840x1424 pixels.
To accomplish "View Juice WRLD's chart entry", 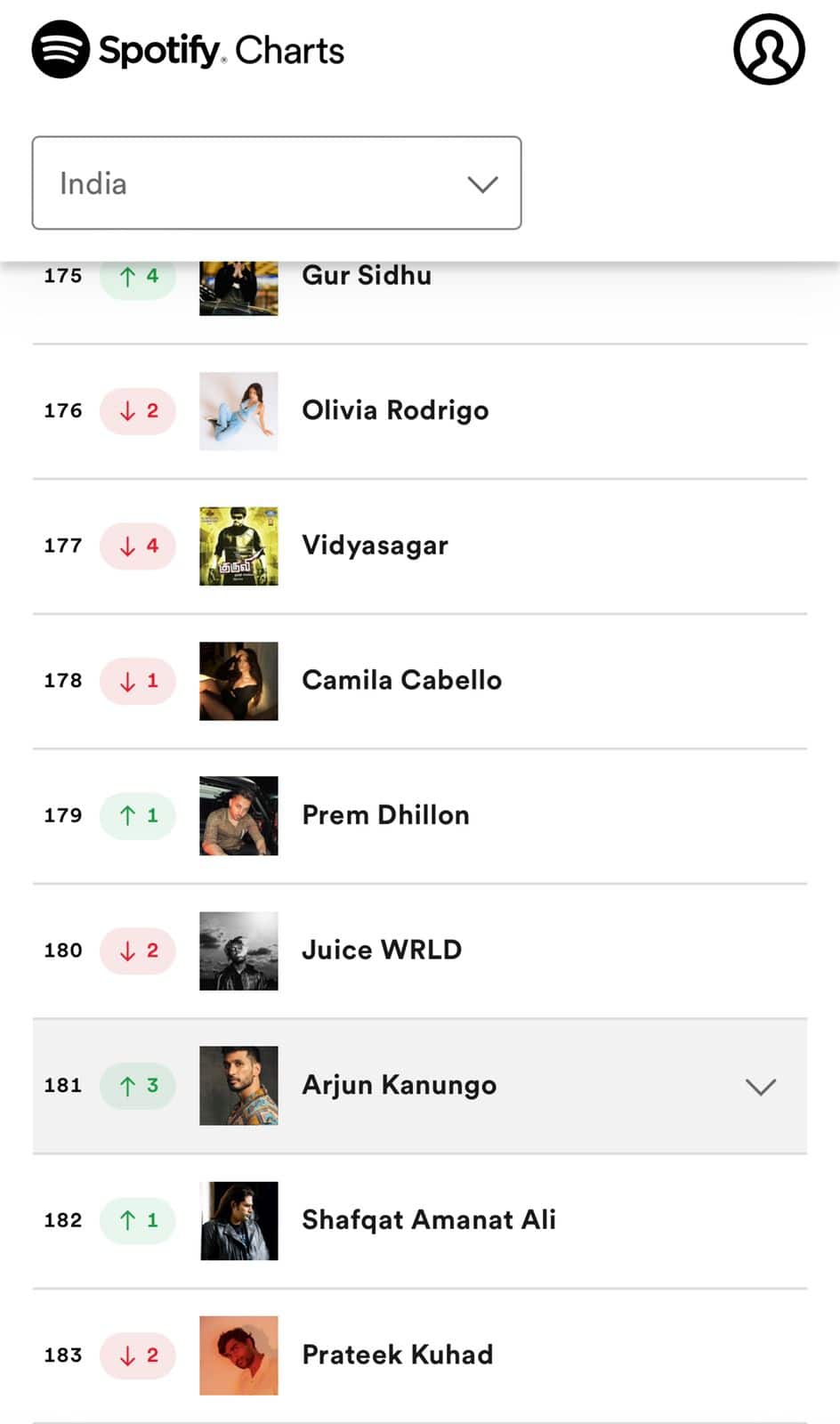I will (420, 951).
